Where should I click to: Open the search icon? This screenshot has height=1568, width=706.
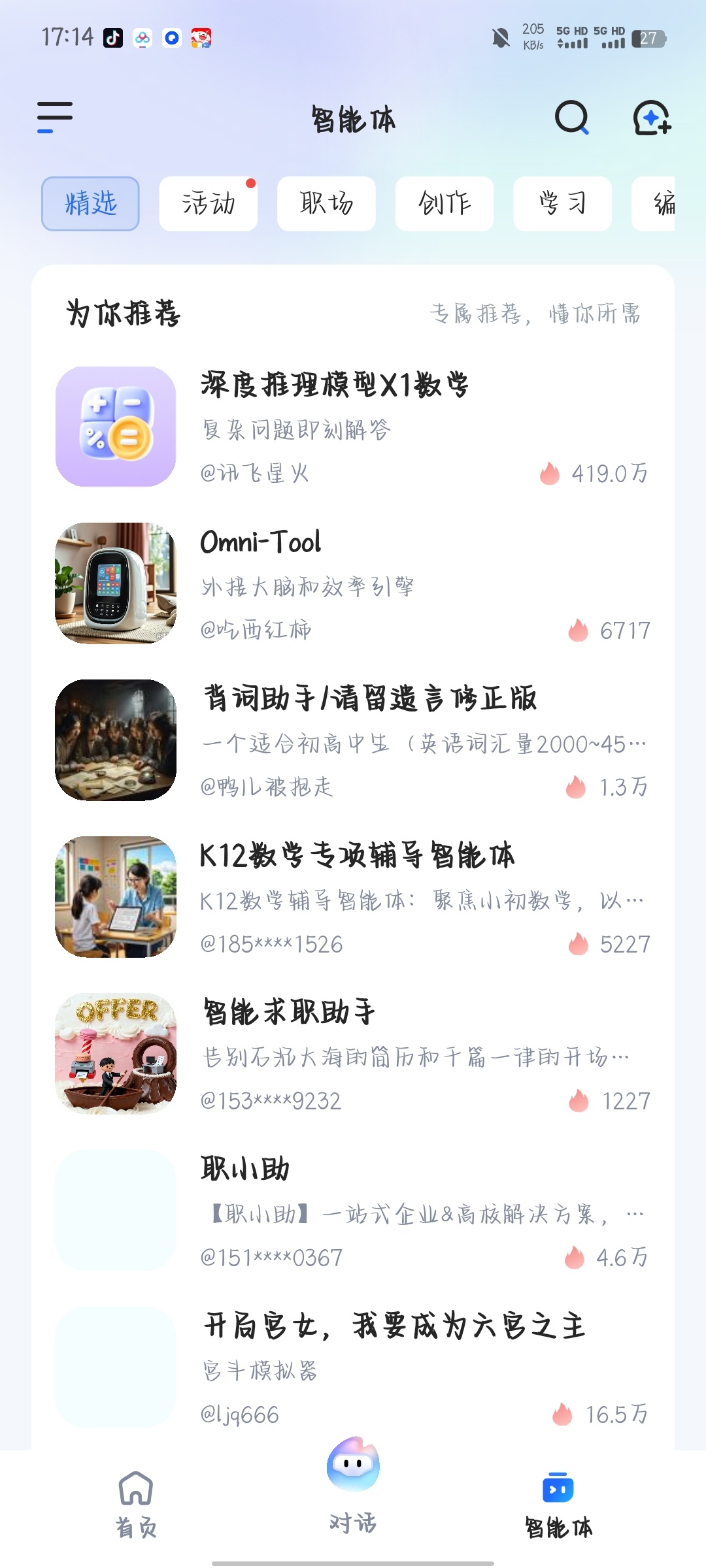572,118
